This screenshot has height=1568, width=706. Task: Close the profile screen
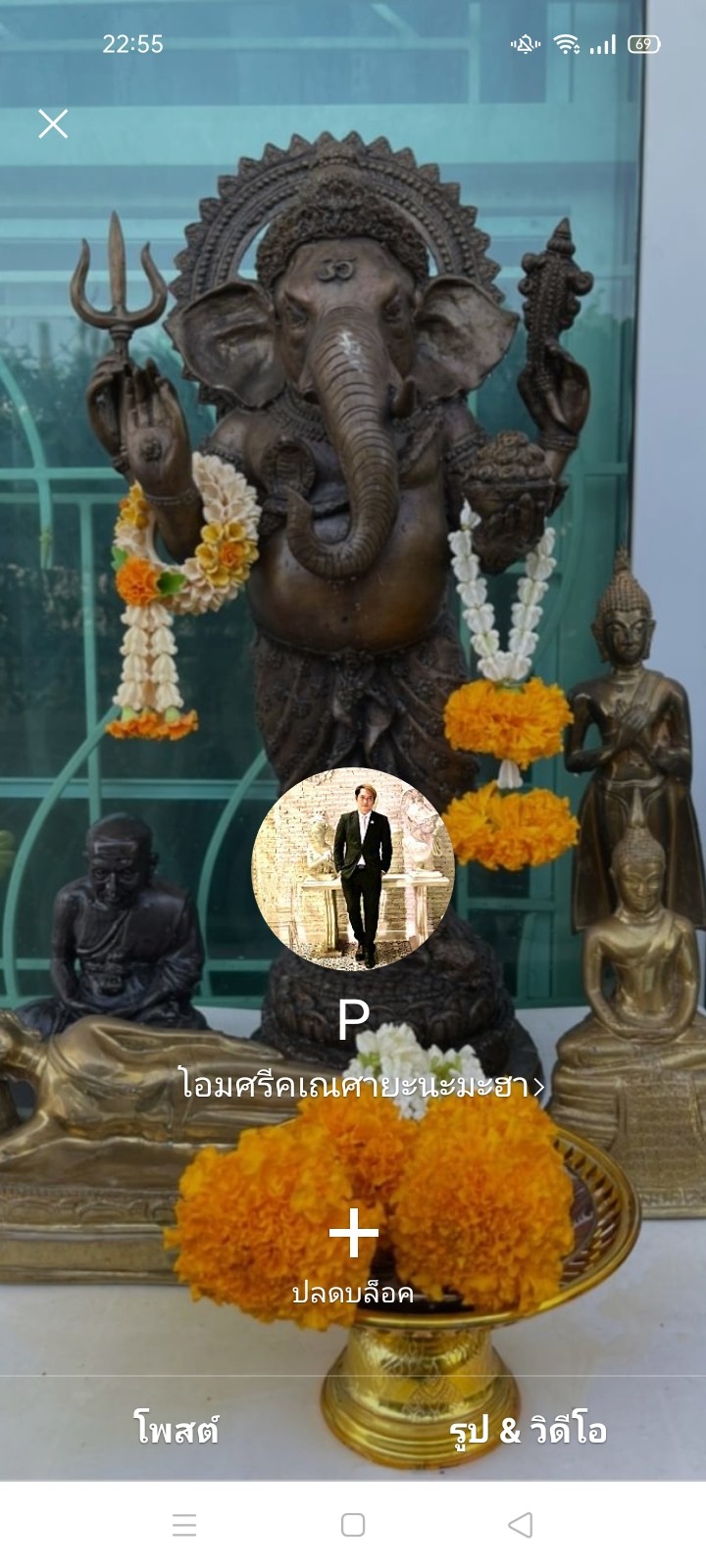pos(53,123)
